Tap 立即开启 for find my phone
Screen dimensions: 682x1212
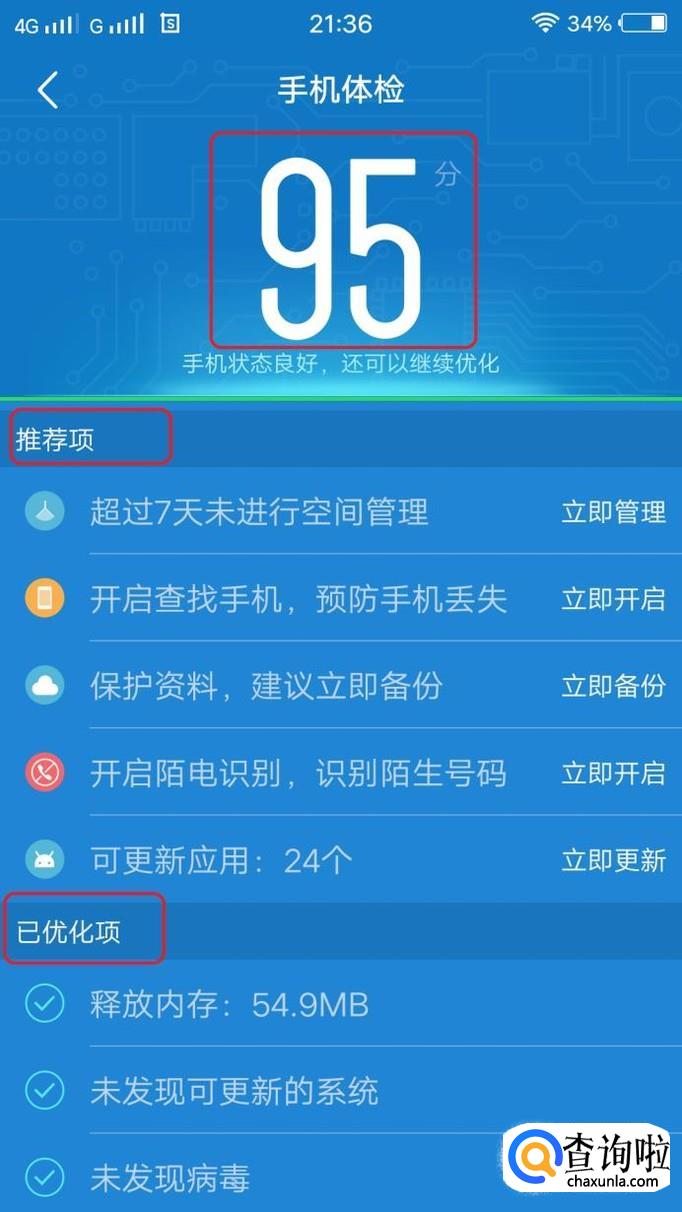tap(613, 599)
